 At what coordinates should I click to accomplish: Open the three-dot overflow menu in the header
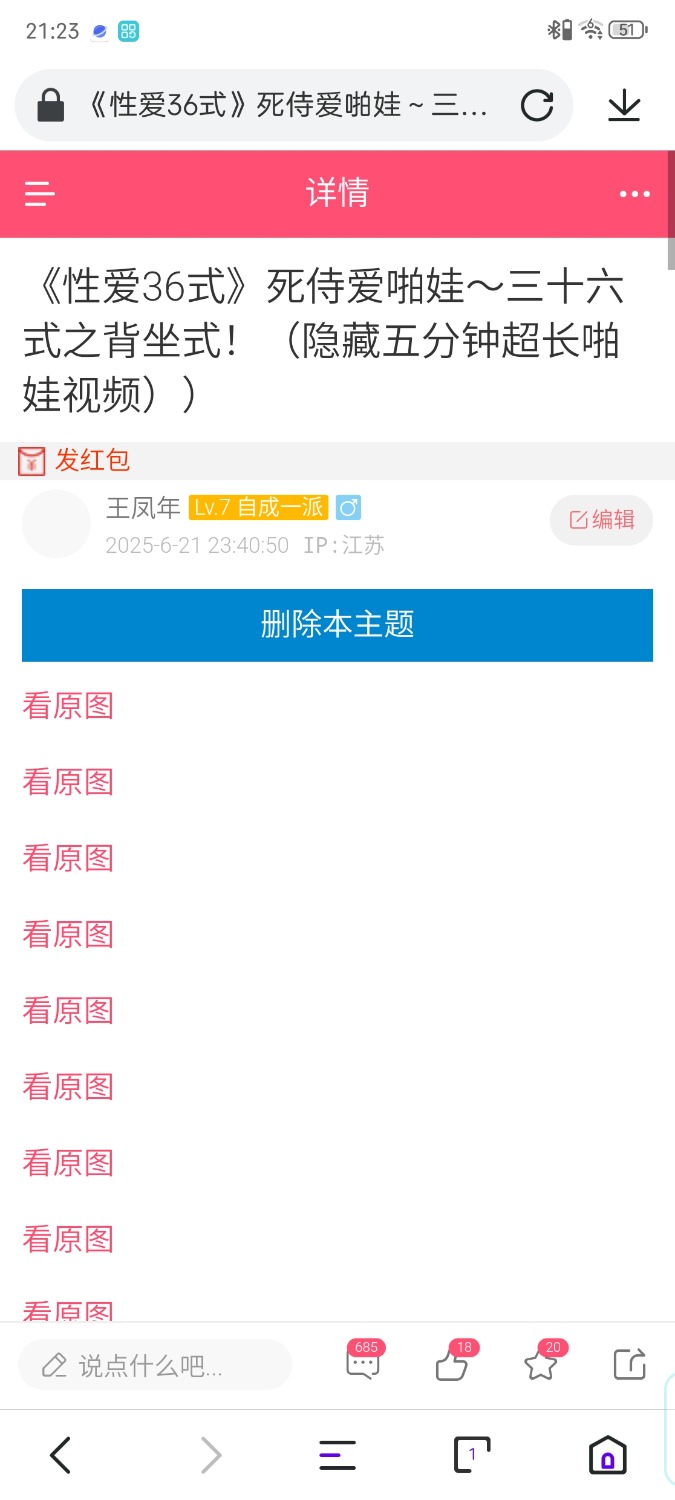click(634, 194)
